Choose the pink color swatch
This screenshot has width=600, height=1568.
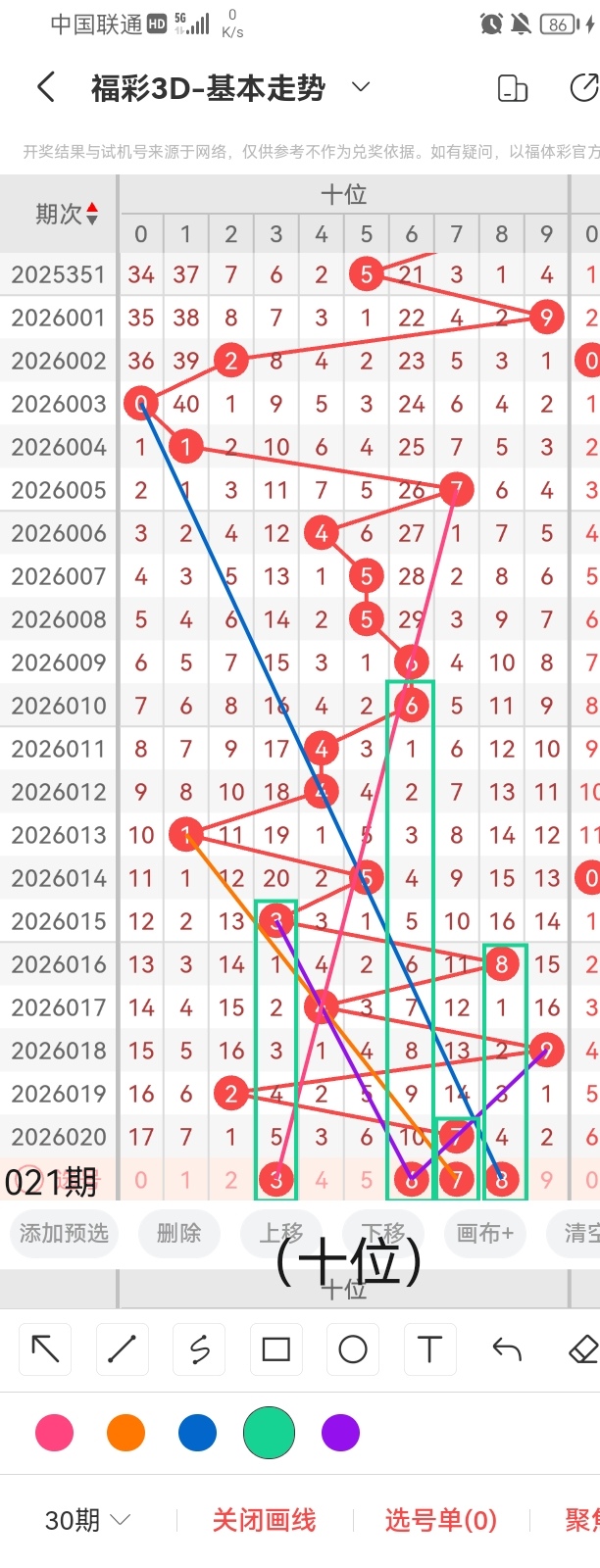tap(54, 1433)
